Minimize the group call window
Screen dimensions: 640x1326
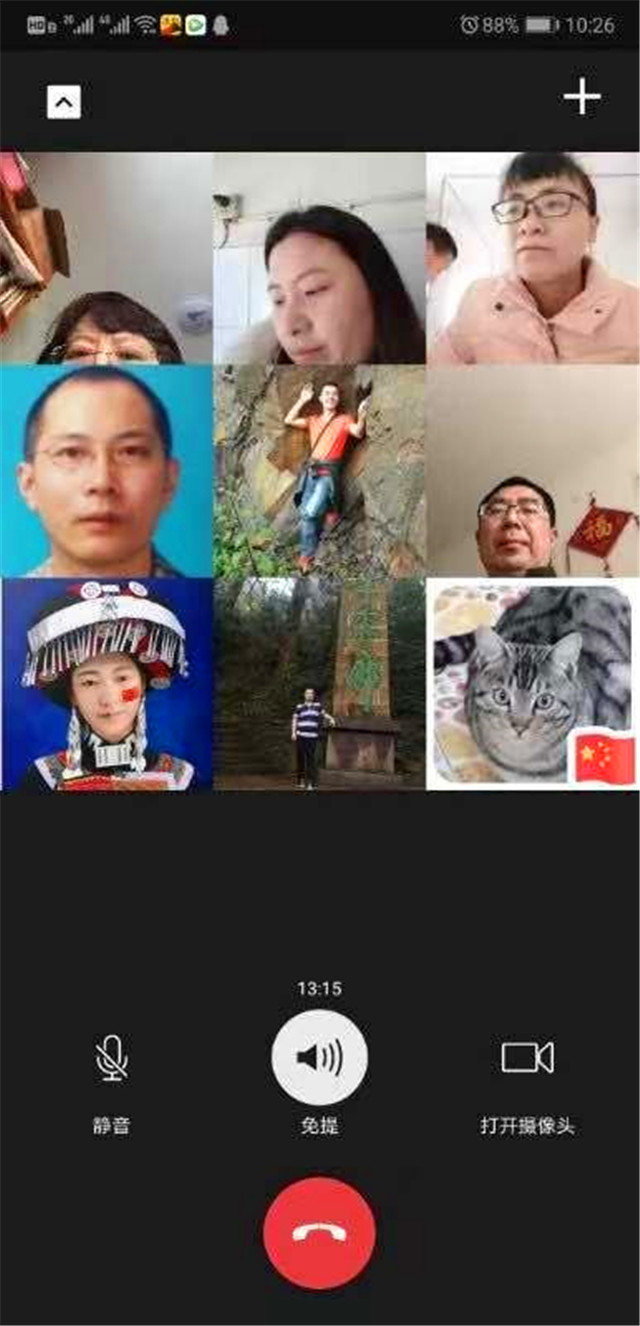click(x=64, y=101)
